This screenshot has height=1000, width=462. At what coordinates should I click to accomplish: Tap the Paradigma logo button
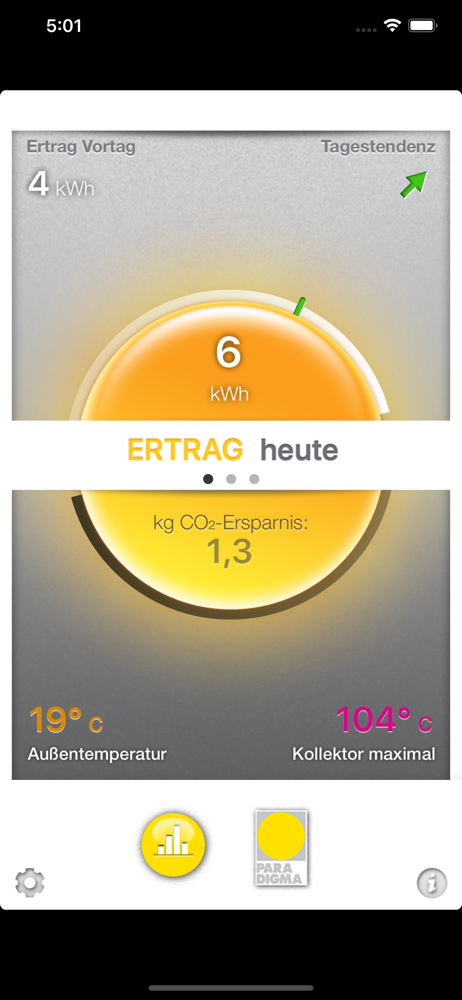pos(281,848)
